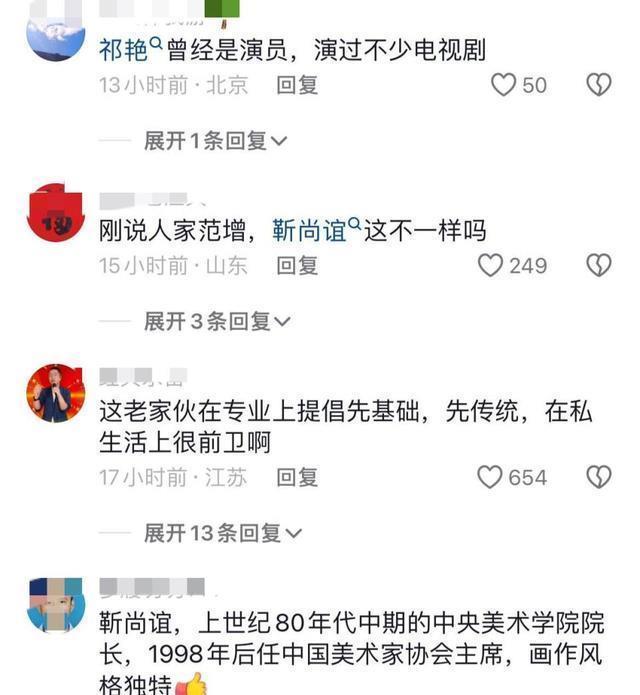640x695 pixels.
Task: Dislike the comment posted from 山东
Action: coord(598,265)
